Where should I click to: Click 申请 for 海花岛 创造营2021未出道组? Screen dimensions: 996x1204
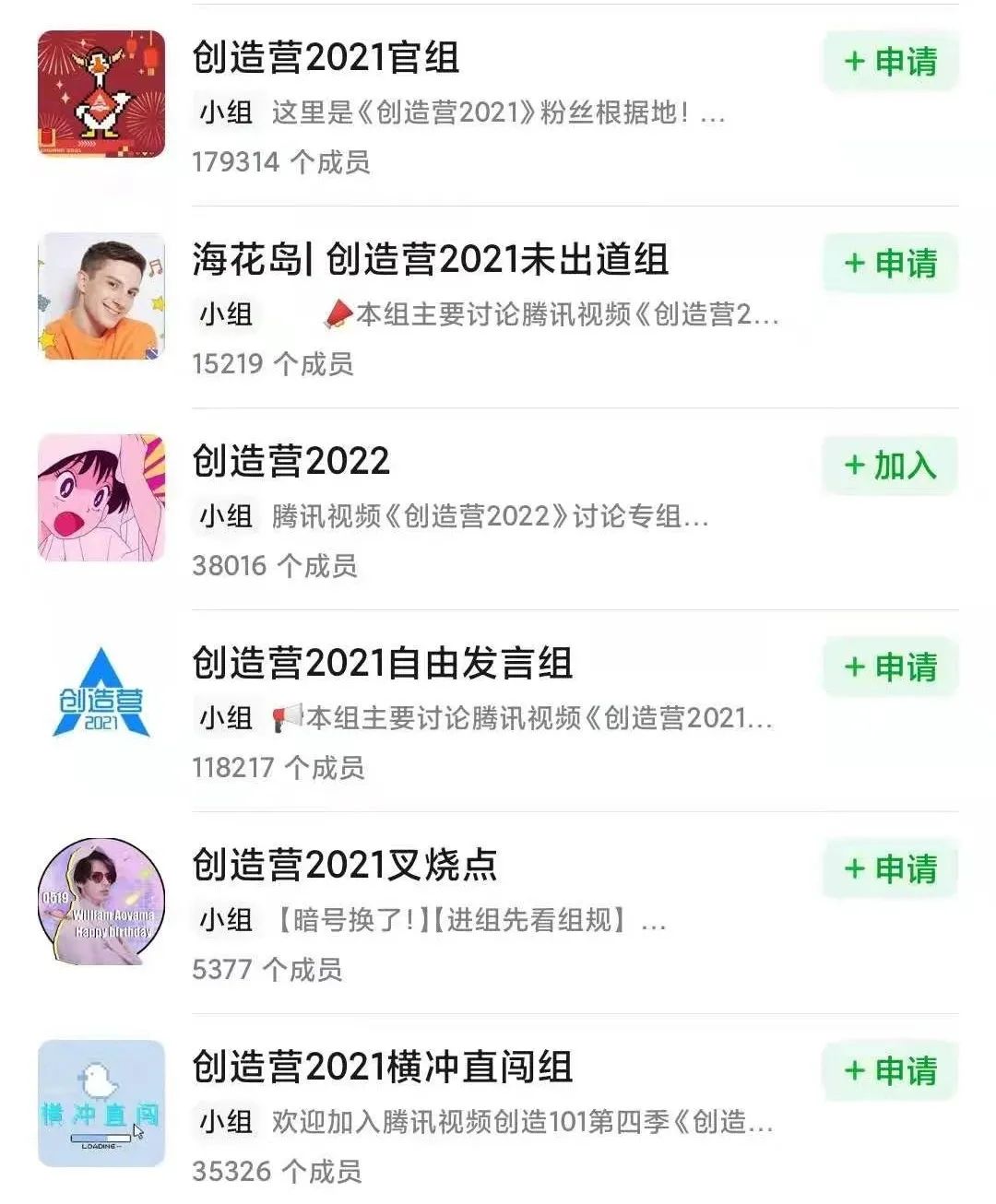(888, 264)
